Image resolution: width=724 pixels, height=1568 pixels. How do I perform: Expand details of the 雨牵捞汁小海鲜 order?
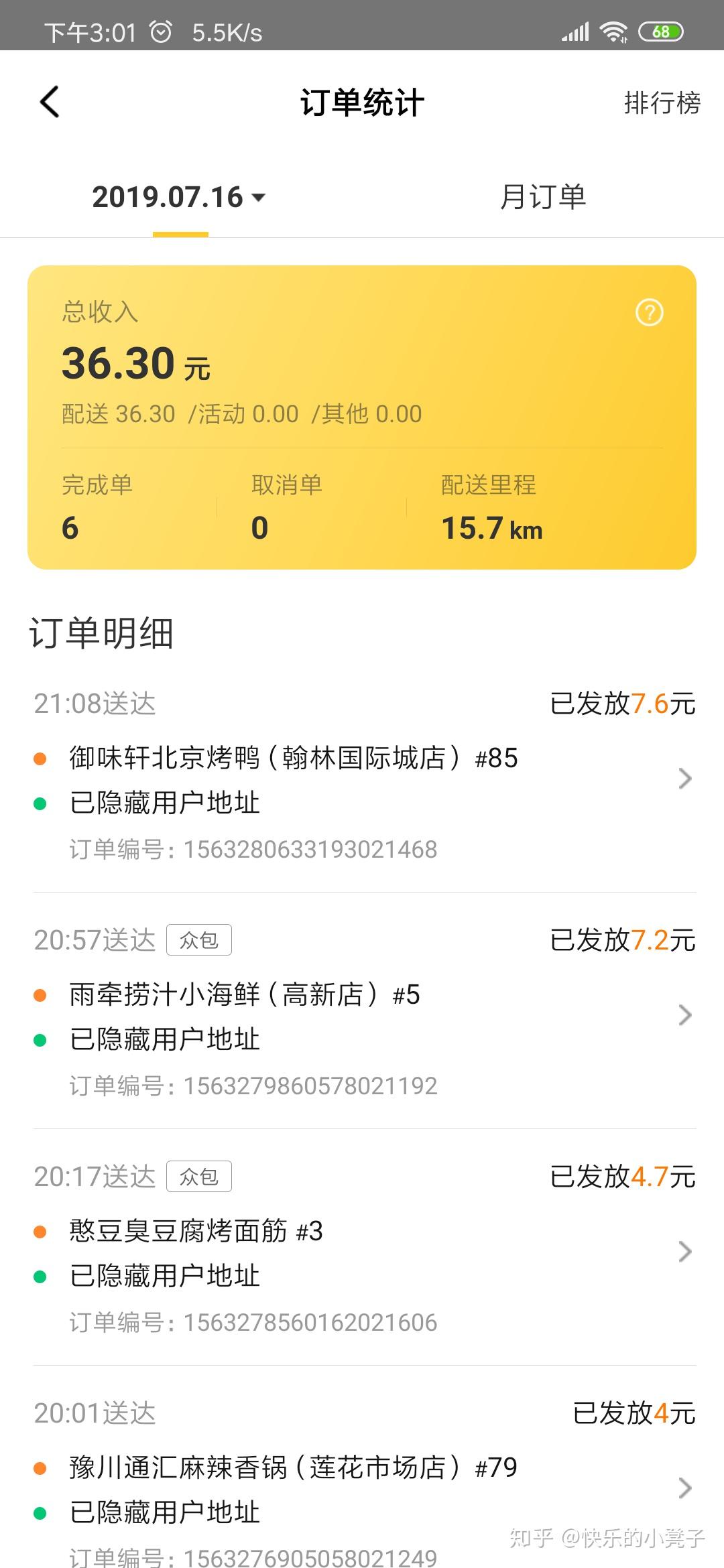click(684, 1015)
